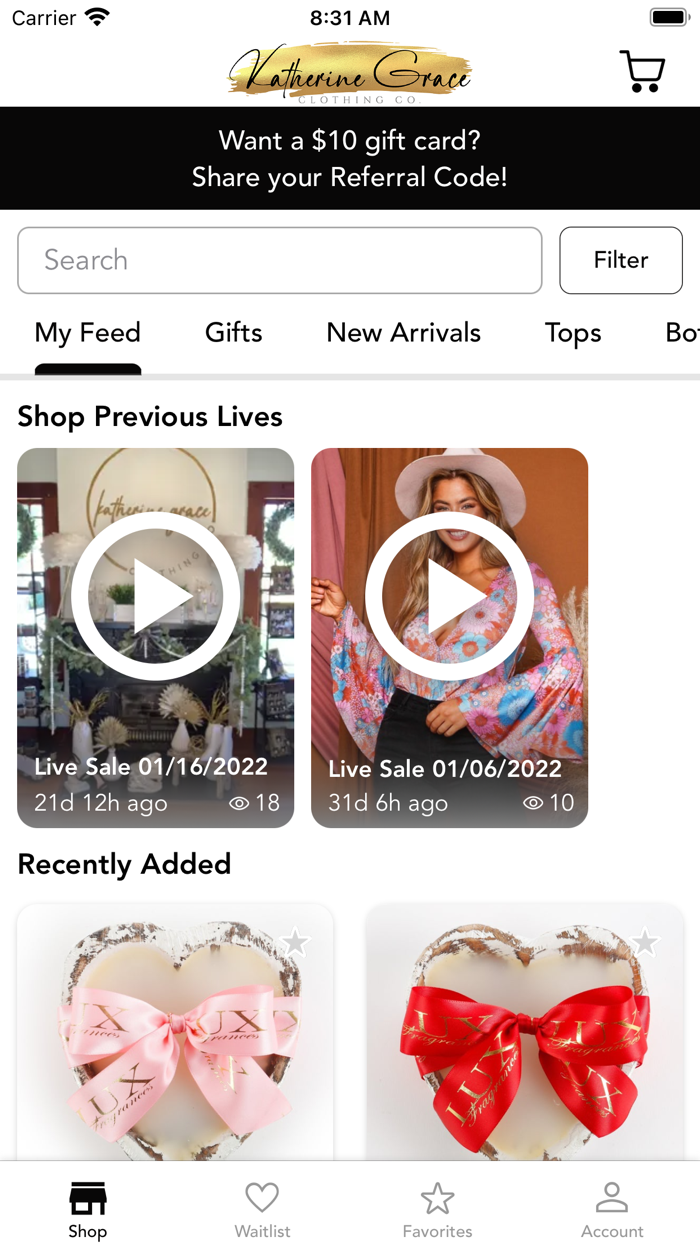This screenshot has height=1244, width=700.
Task: Open the red bow heart candle product
Action: (x=525, y=1032)
